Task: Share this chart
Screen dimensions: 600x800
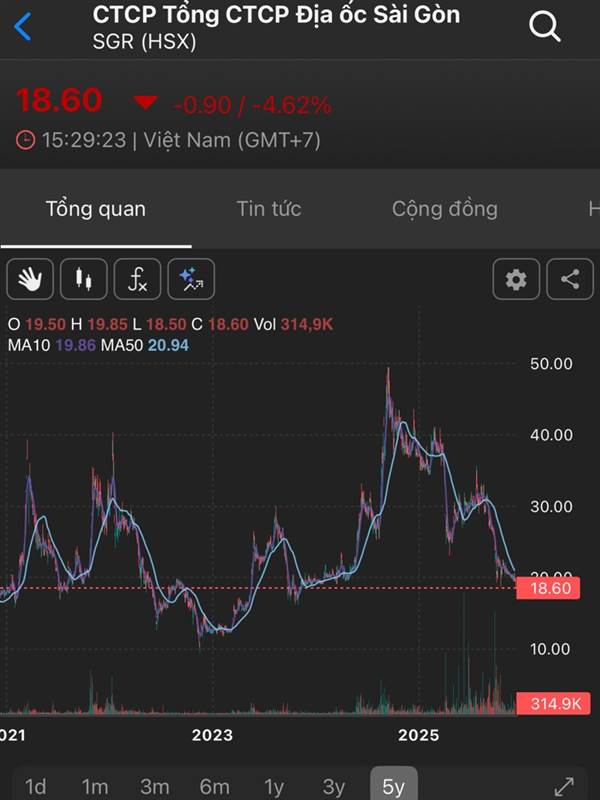Action: tap(570, 280)
